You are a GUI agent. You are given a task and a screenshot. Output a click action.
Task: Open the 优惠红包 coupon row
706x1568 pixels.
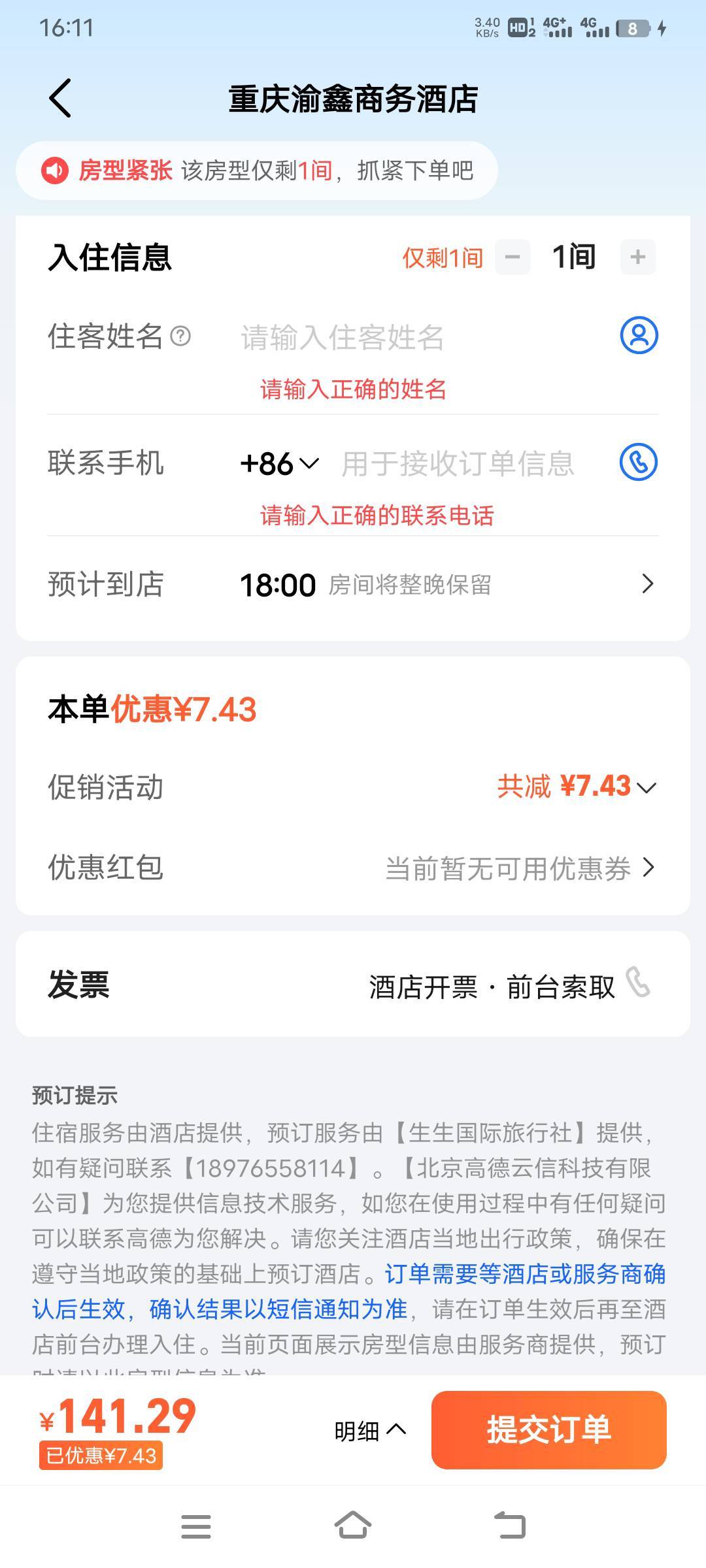[353, 868]
